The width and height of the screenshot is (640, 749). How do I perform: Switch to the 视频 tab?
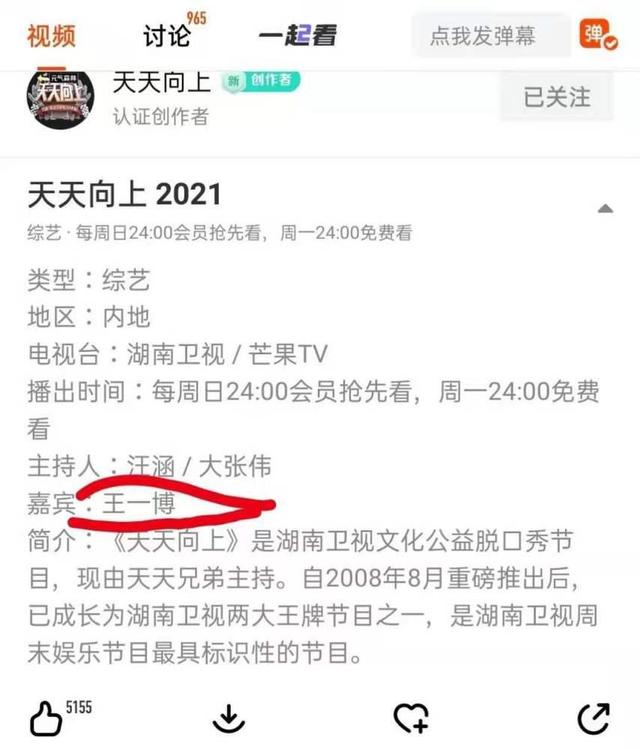(x=50, y=36)
